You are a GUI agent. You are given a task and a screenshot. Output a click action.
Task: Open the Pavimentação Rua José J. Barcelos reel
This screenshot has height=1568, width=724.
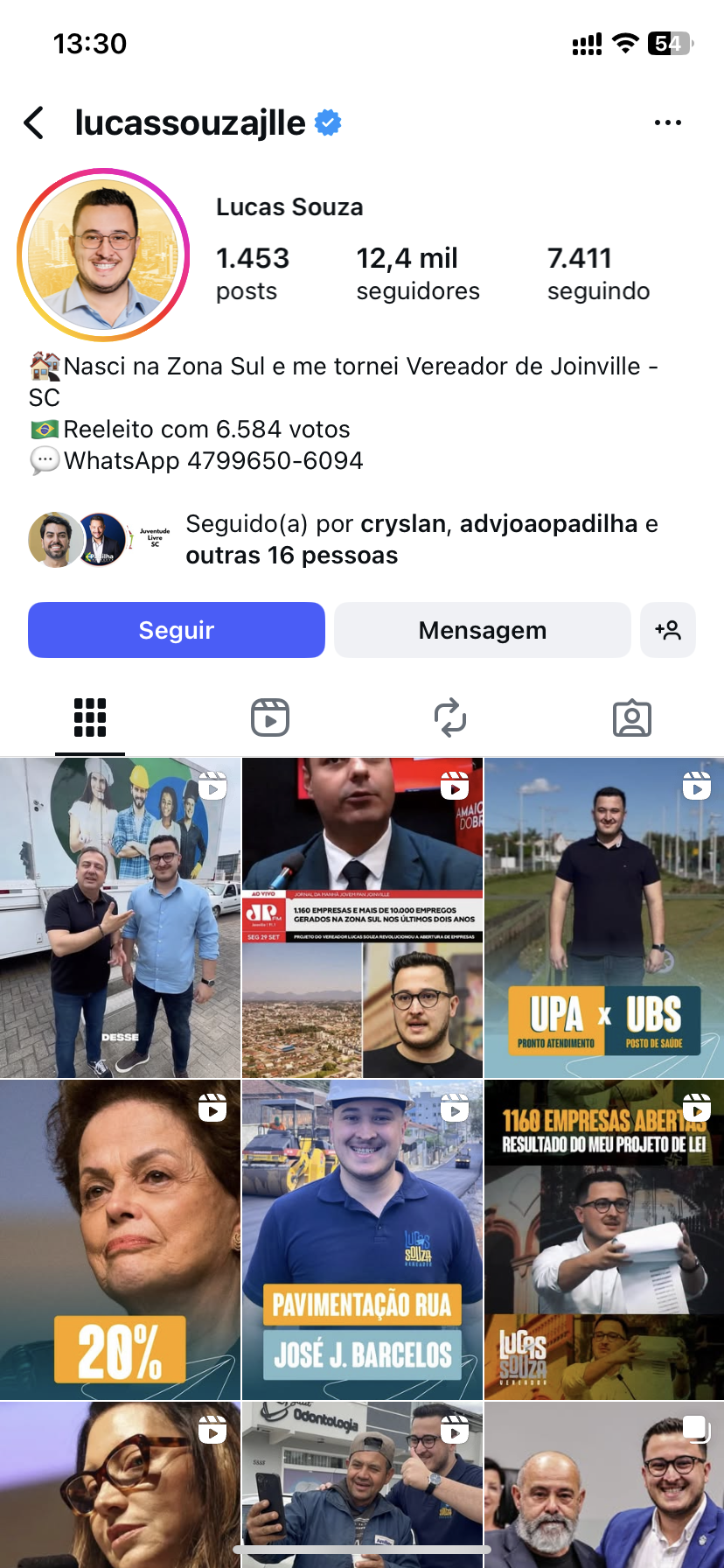[362, 1239]
